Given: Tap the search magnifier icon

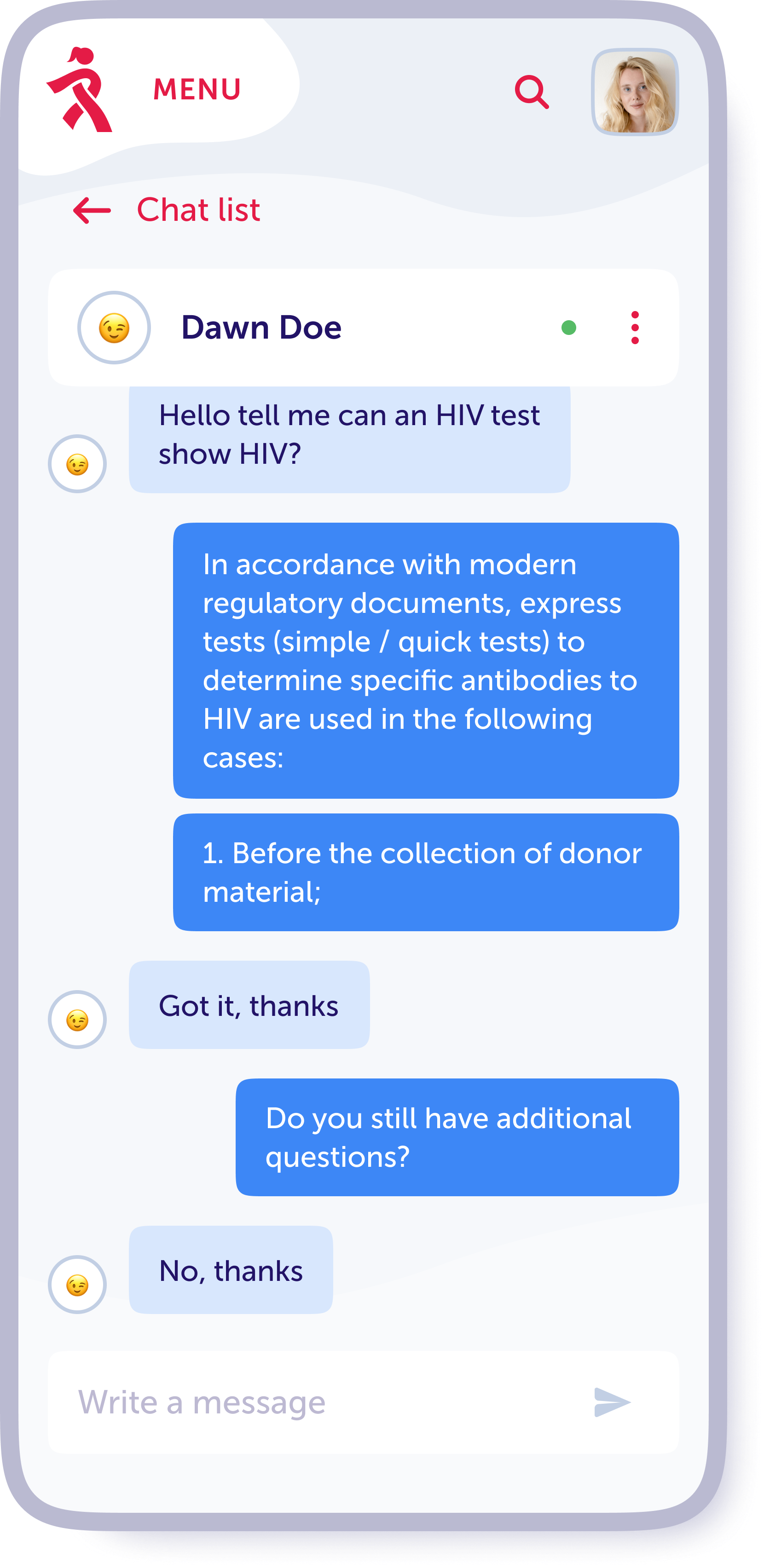Looking at the screenshot, I should [532, 92].
